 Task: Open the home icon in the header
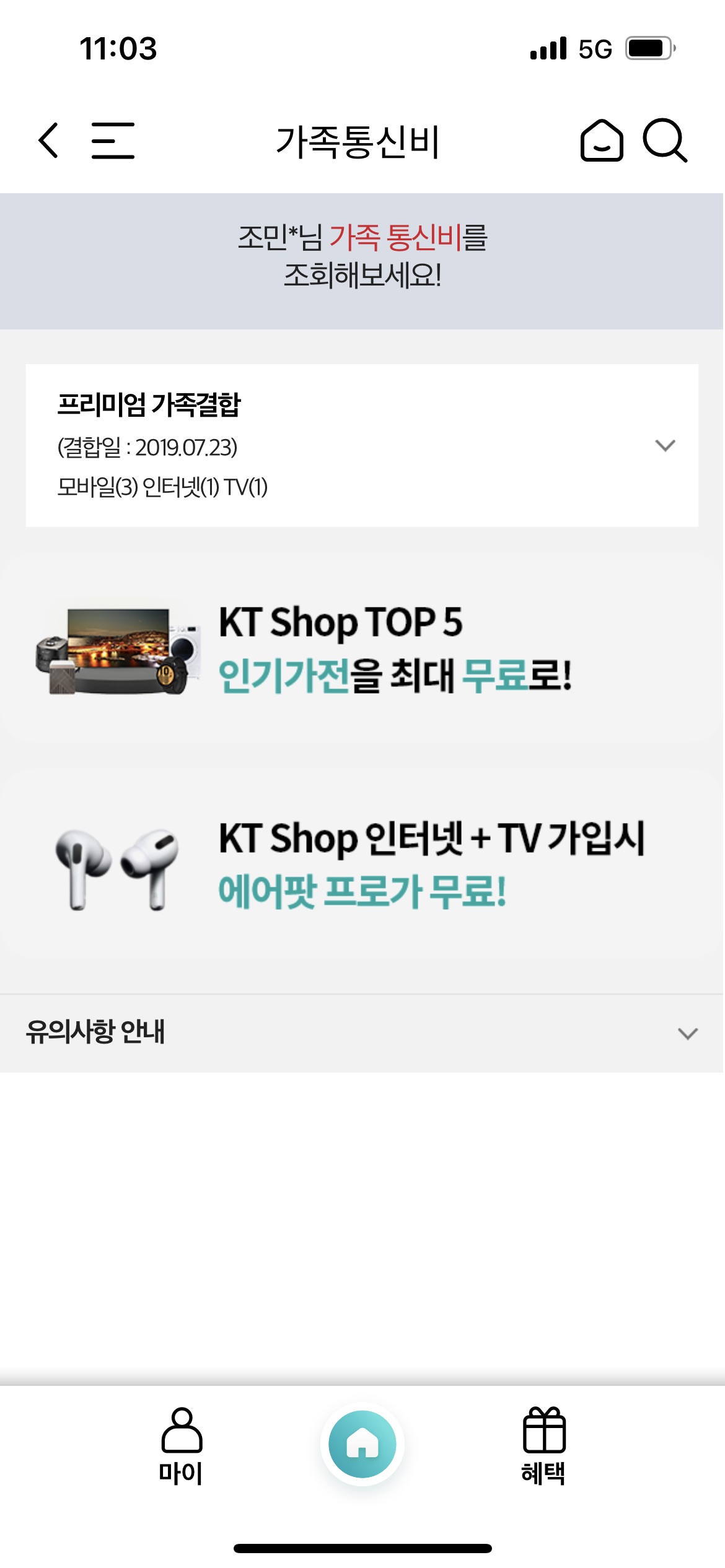(x=601, y=141)
